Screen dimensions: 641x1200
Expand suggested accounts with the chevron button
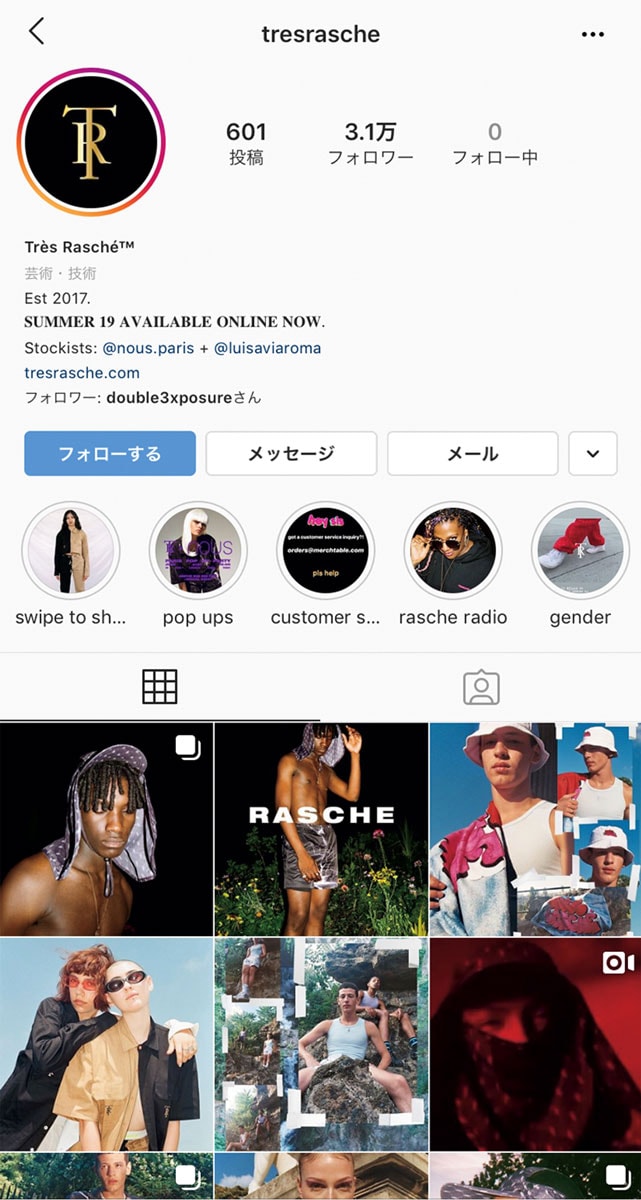pyautogui.click(x=593, y=454)
